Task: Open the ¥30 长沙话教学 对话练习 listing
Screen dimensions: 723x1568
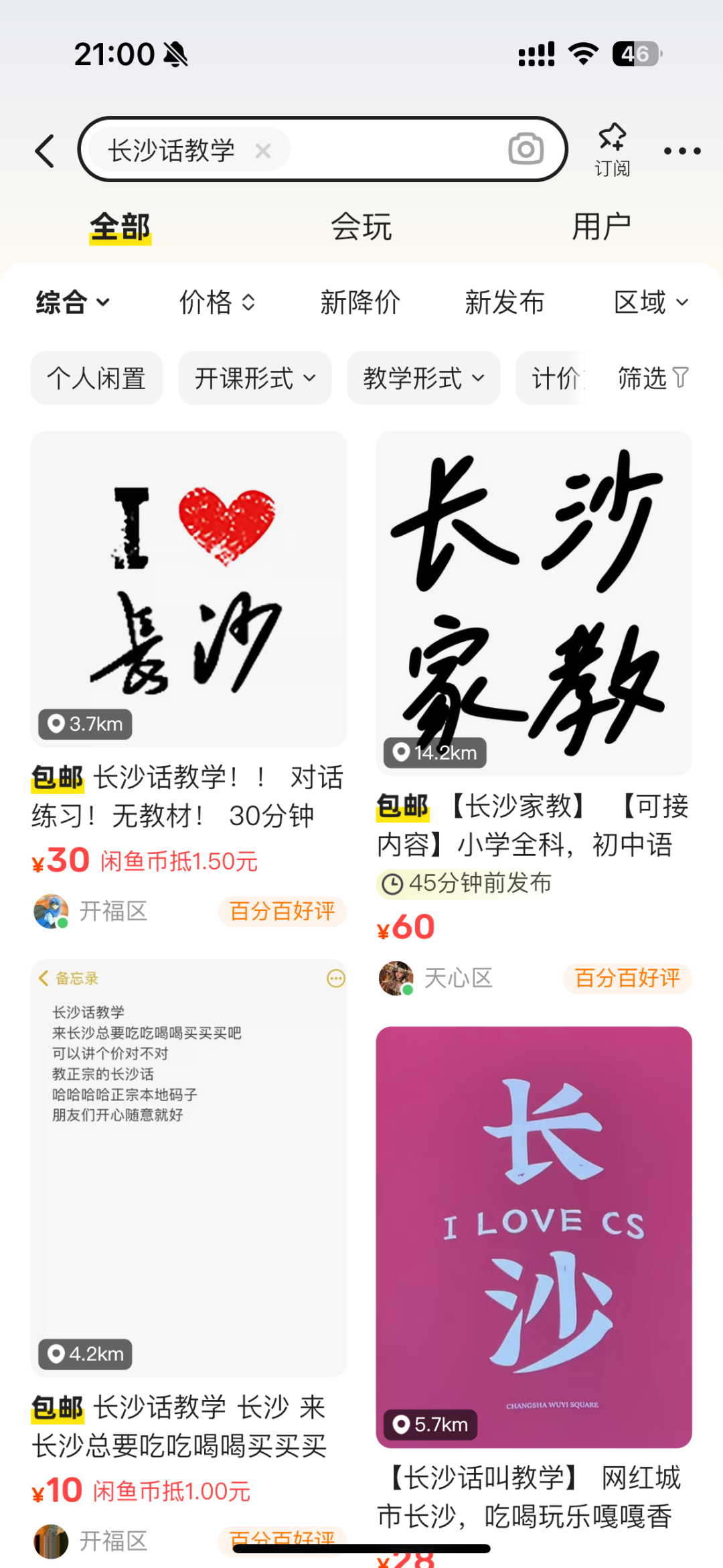Action: 189,589
